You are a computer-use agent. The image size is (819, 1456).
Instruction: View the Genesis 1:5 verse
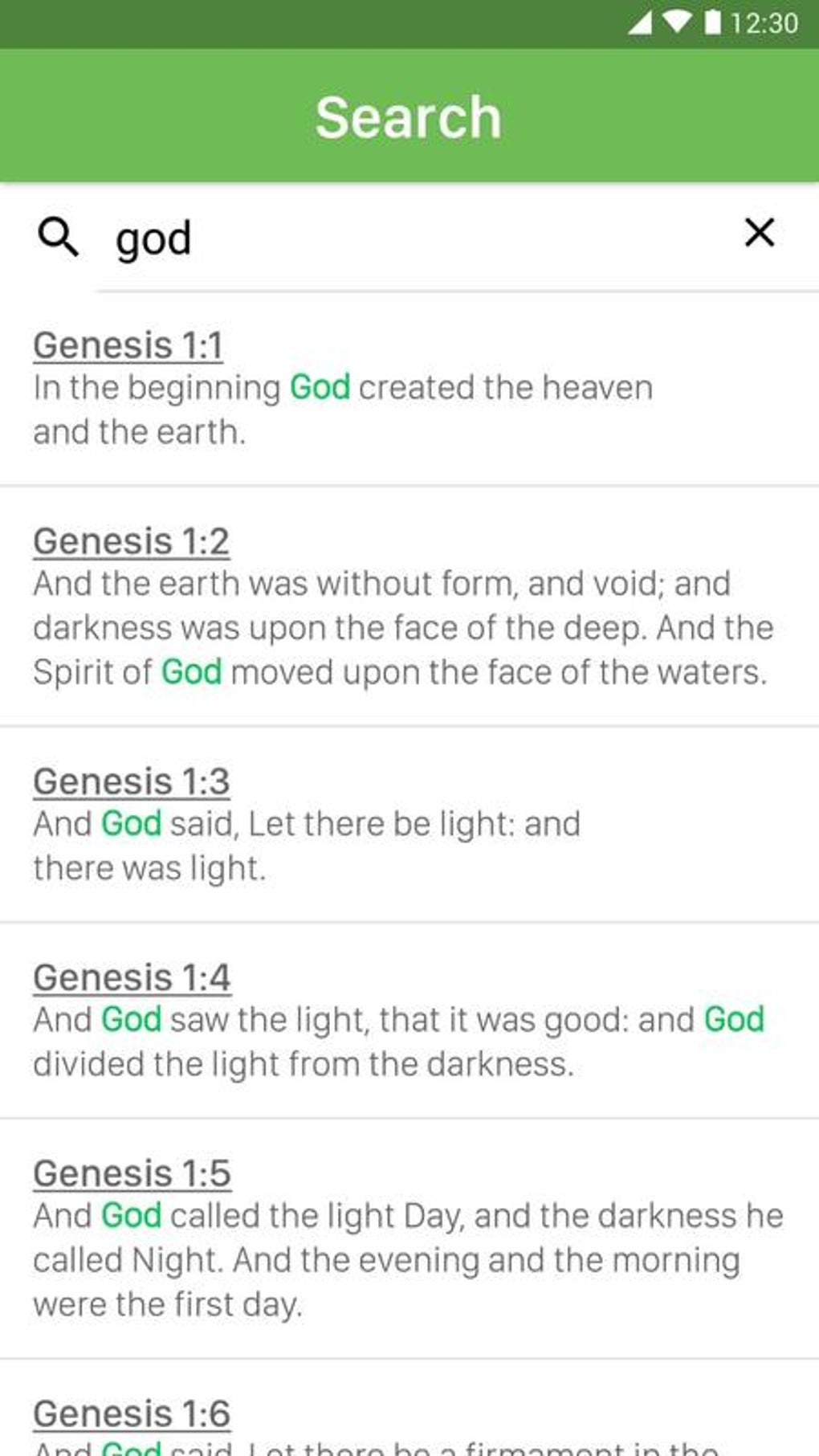pyautogui.click(x=132, y=1174)
